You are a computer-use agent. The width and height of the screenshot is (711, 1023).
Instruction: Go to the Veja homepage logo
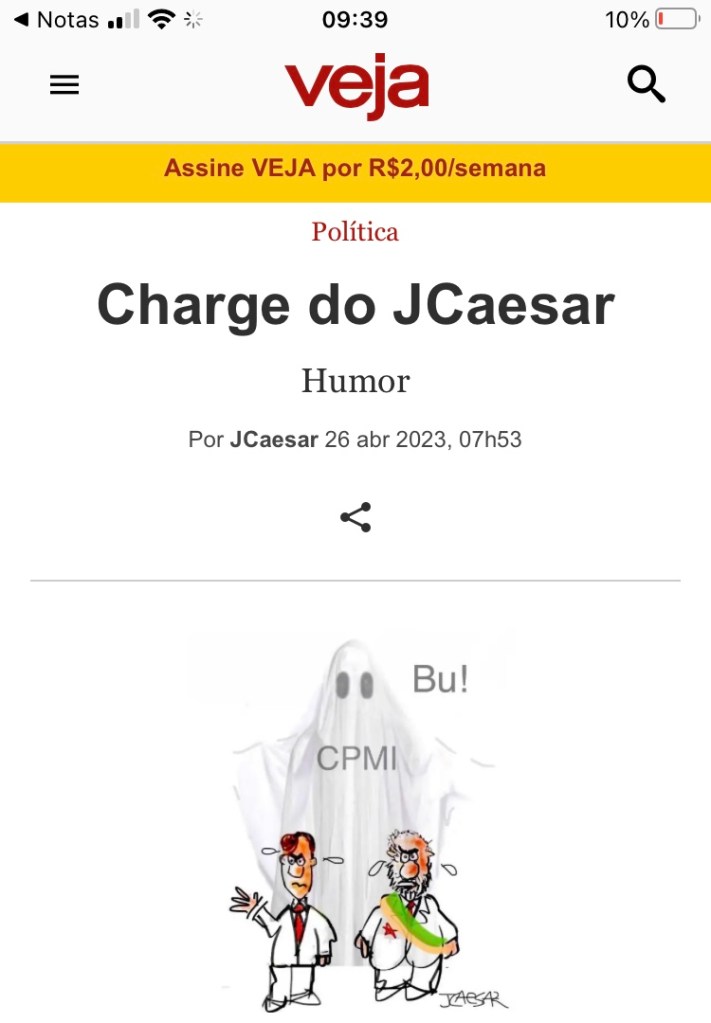pos(356,85)
